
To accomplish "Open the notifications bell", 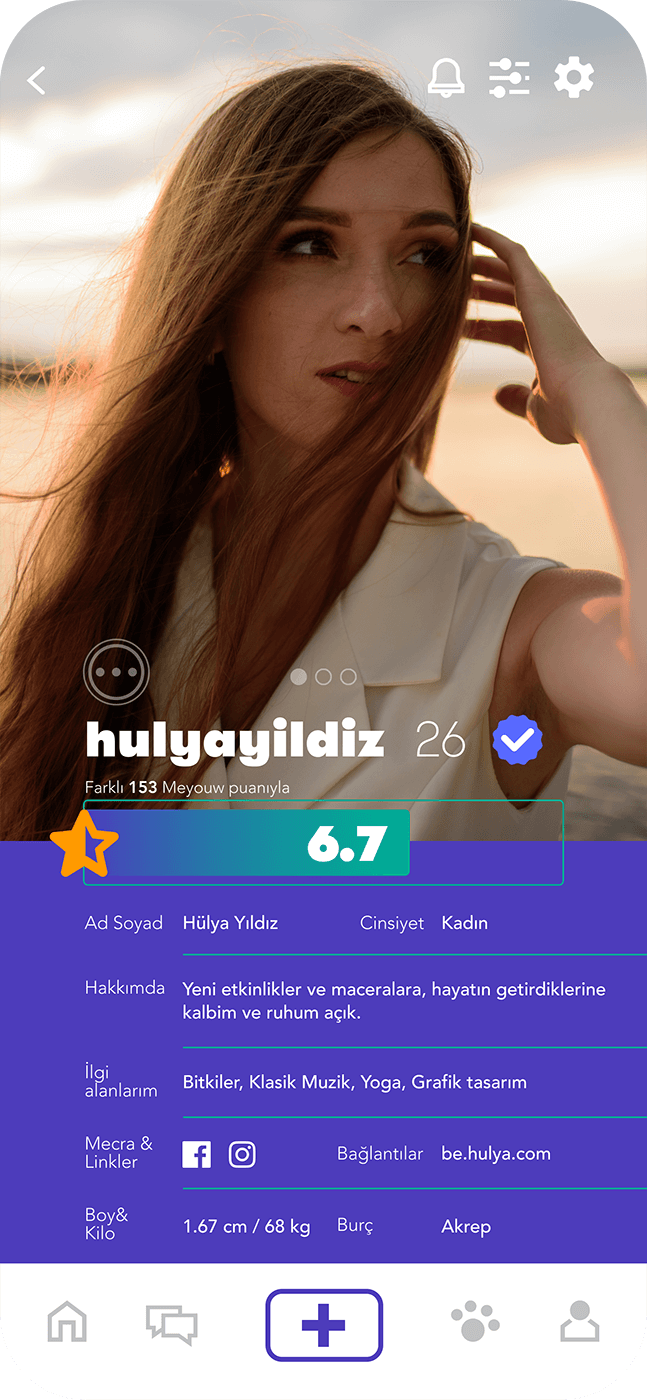I will 446,78.
